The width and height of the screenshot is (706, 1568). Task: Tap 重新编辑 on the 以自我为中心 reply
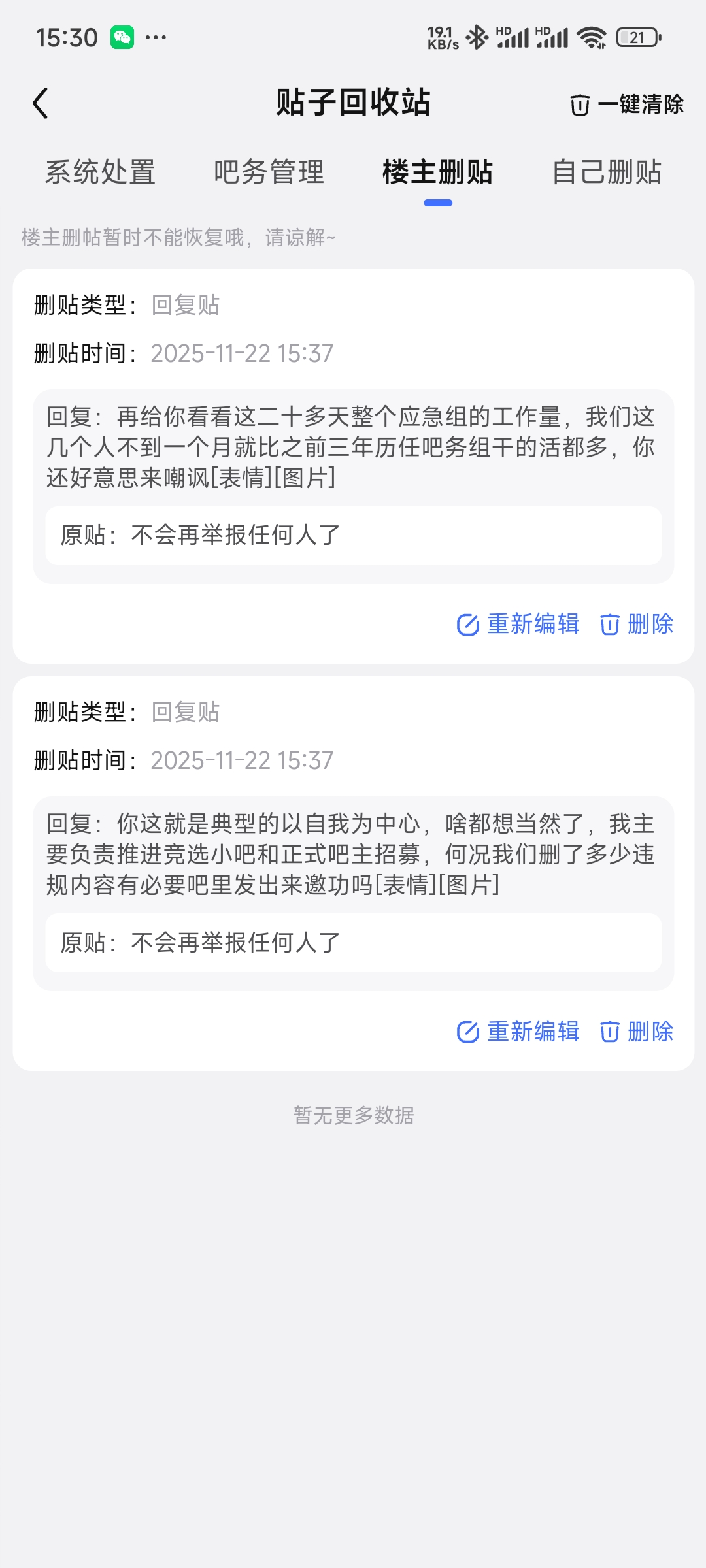(518, 1032)
